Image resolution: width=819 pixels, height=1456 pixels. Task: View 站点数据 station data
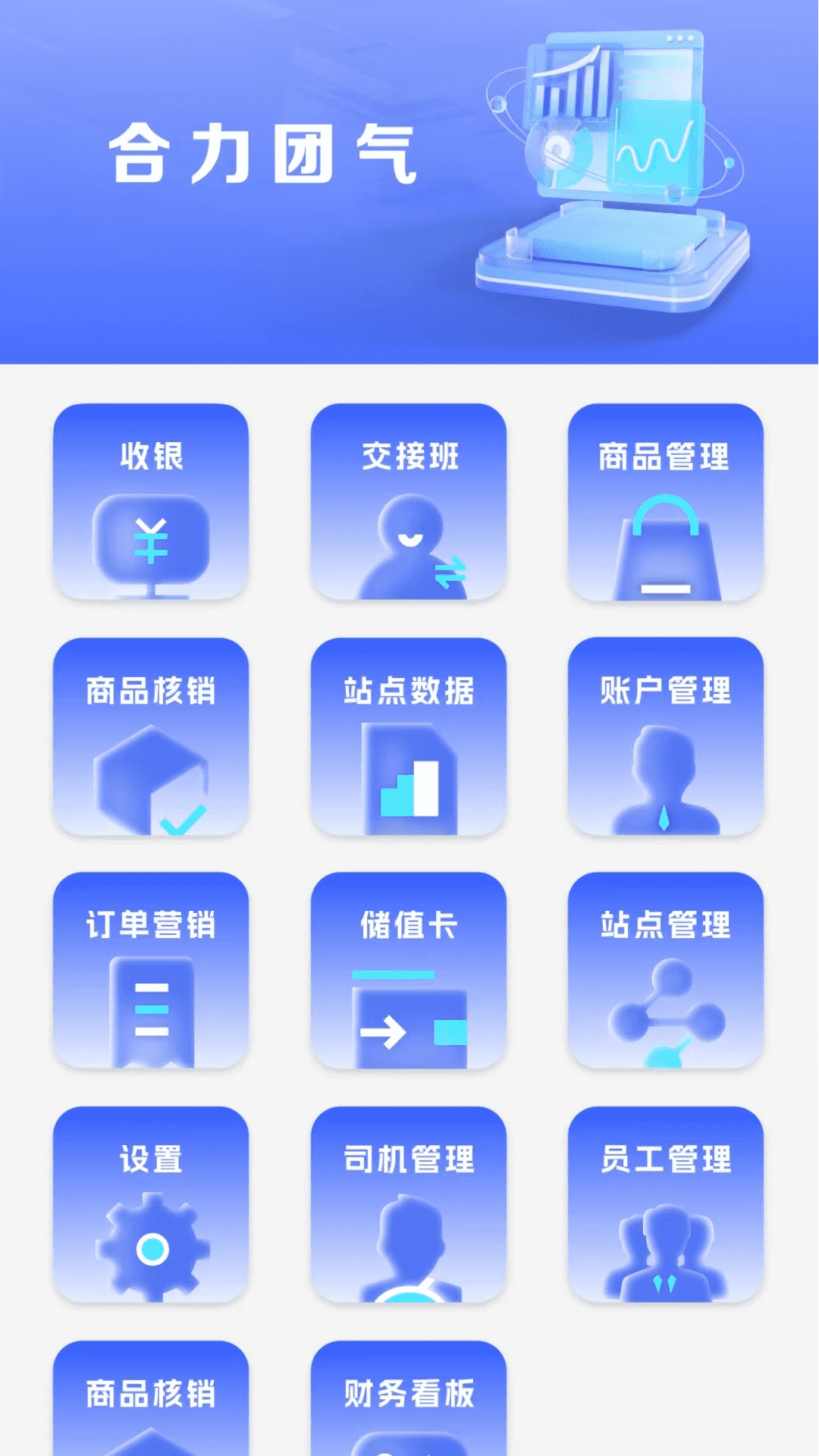tap(409, 736)
